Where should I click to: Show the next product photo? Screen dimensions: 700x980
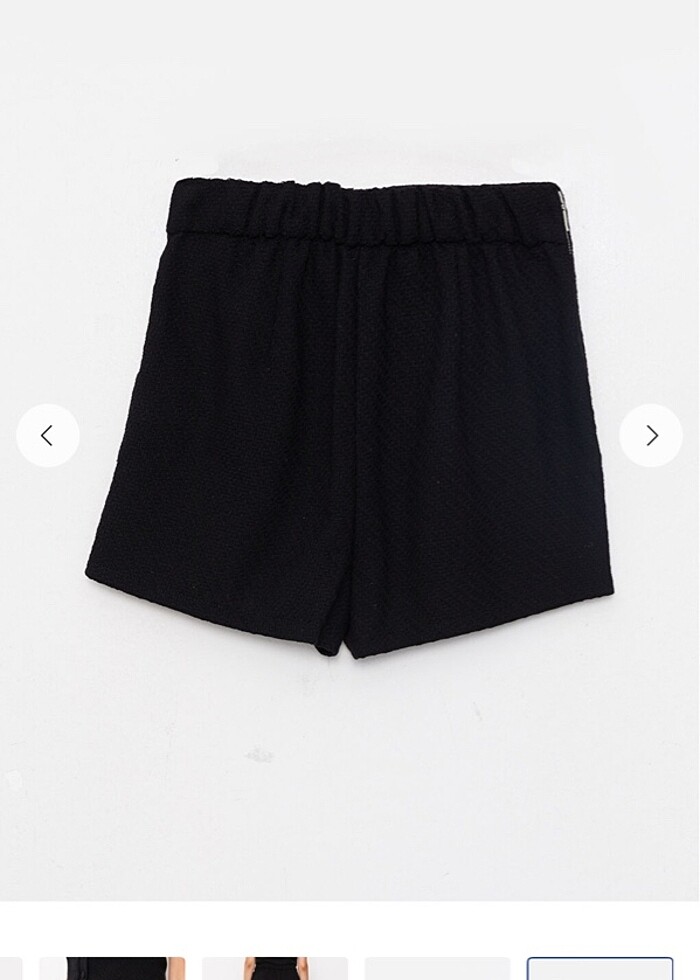tap(651, 435)
